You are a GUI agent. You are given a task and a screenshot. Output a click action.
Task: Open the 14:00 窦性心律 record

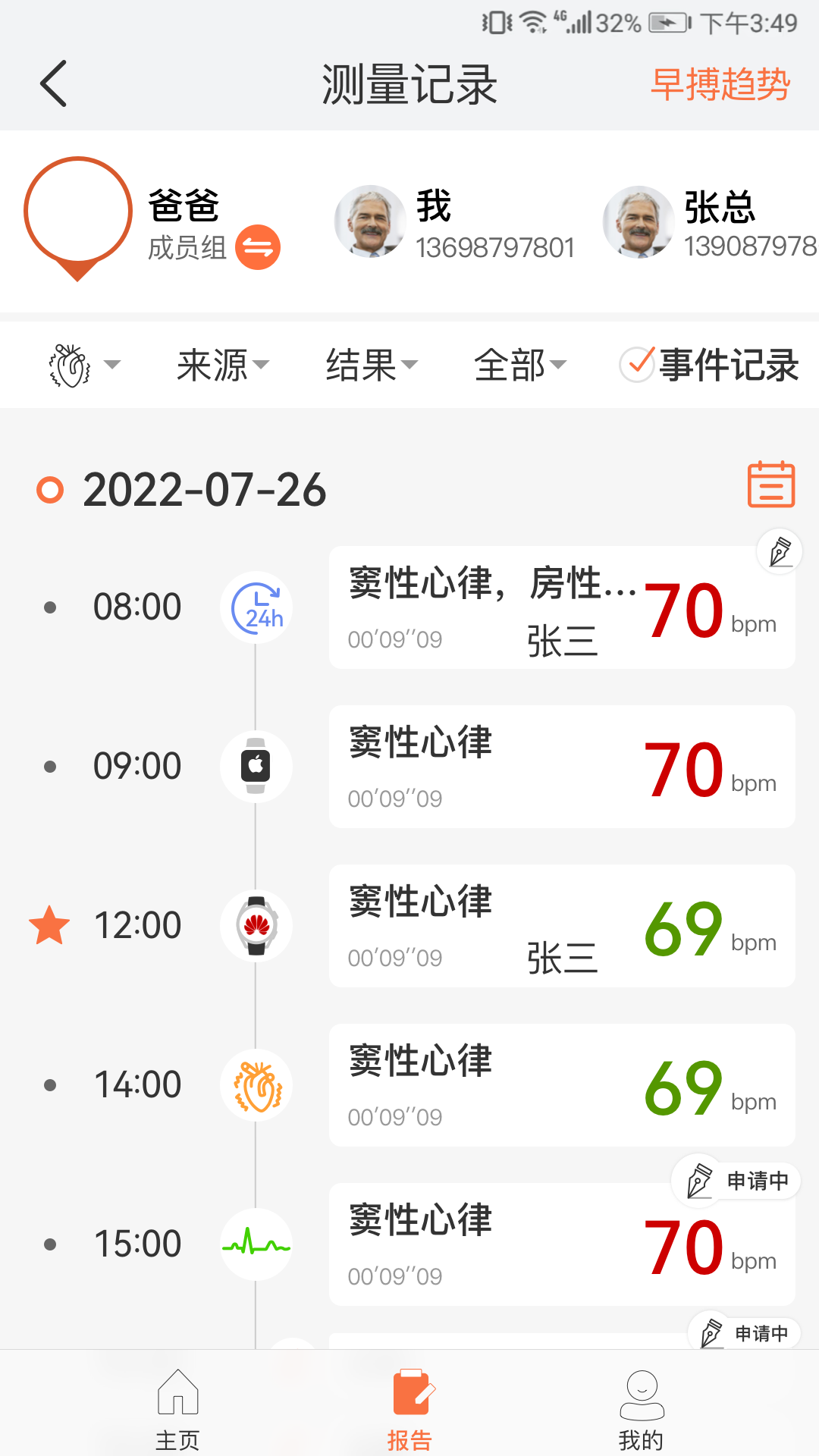tap(561, 1086)
